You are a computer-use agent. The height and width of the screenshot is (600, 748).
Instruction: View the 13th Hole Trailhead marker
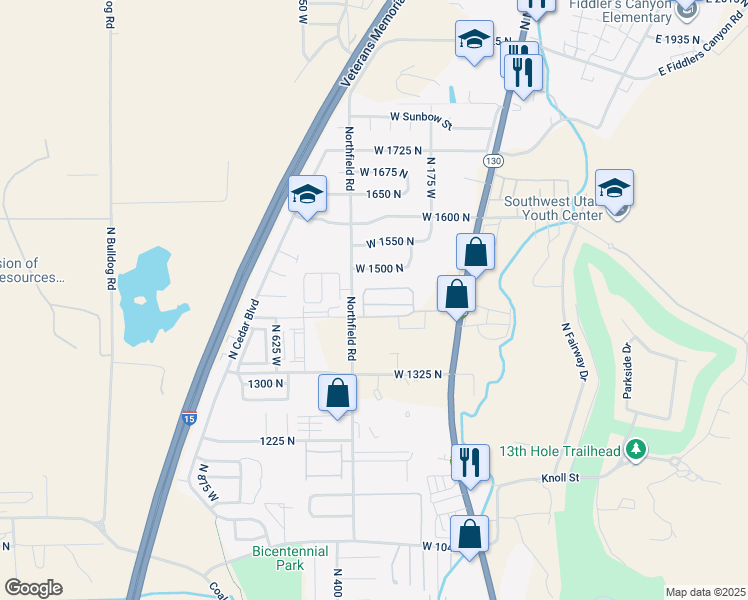pyautogui.click(x=634, y=451)
